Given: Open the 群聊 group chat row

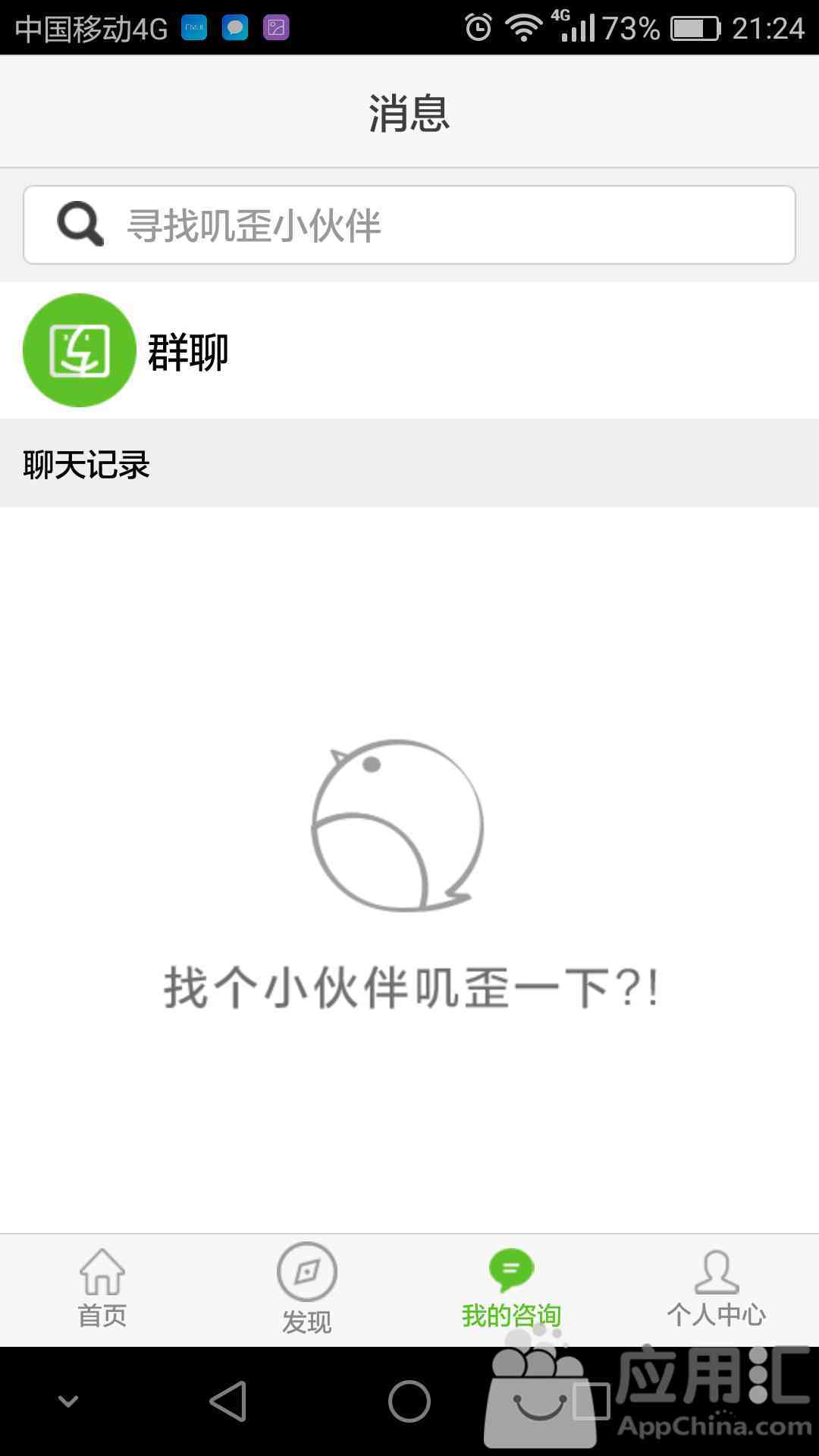Looking at the screenshot, I should click(409, 350).
